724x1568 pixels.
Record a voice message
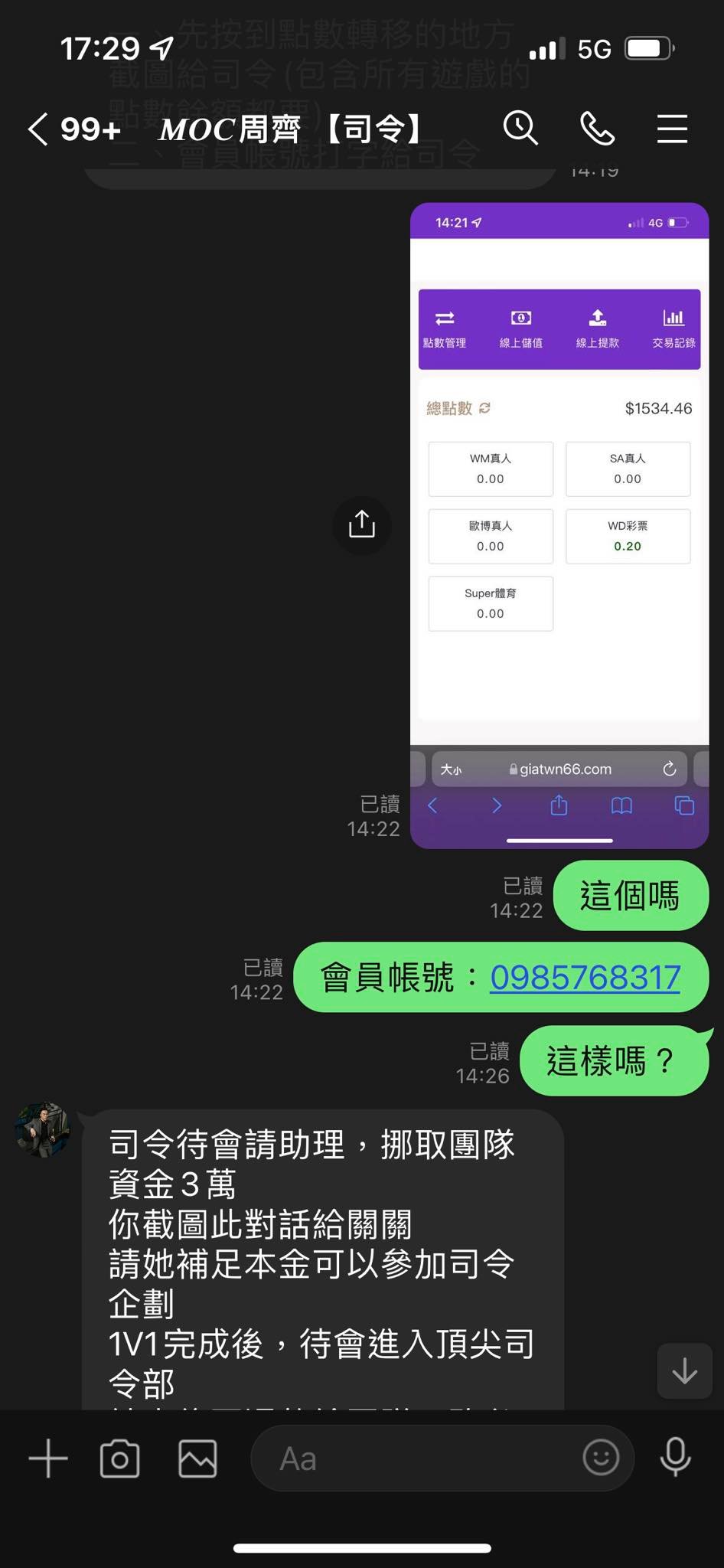[x=675, y=1458]
